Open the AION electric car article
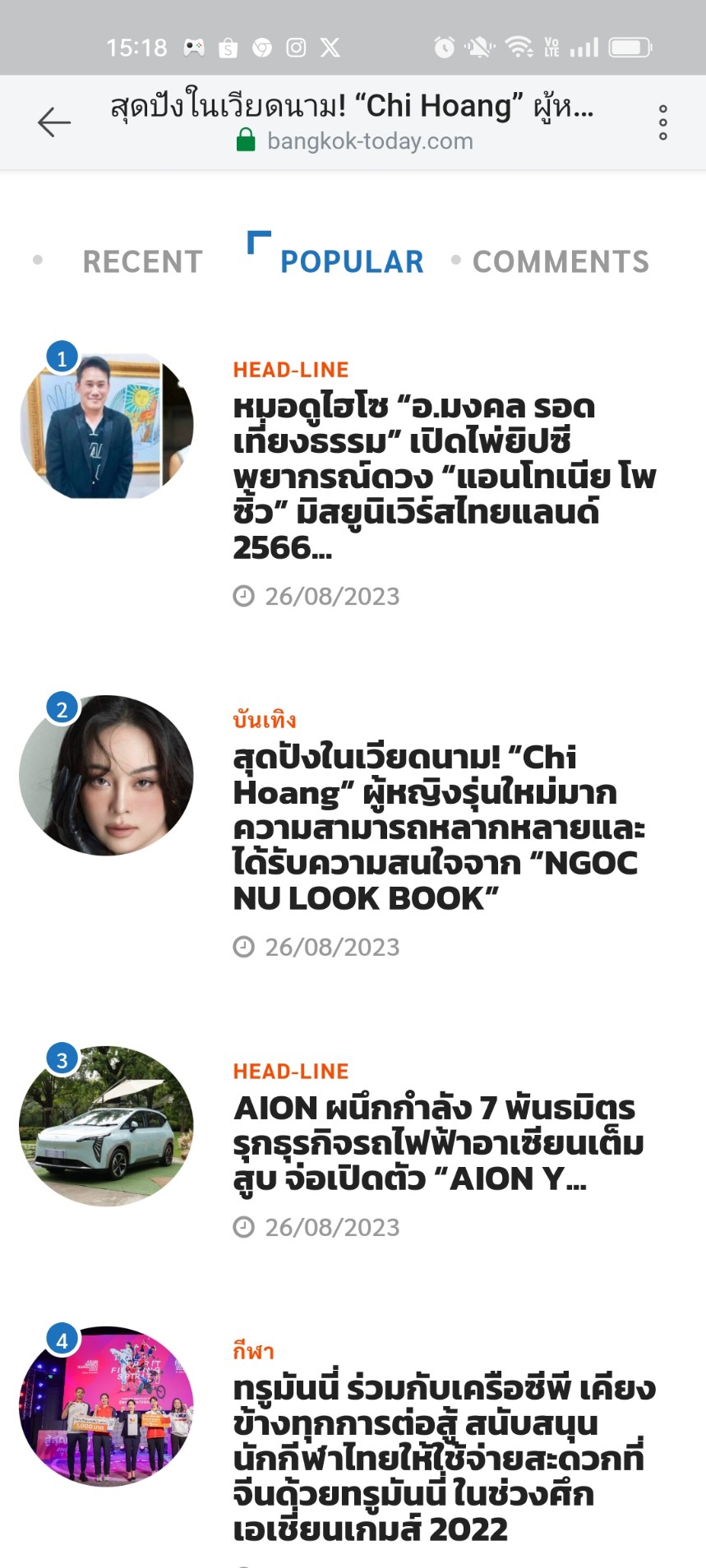Image resolution: width=706 pixels, height=1568 pixels. [x=438, y=1143]
